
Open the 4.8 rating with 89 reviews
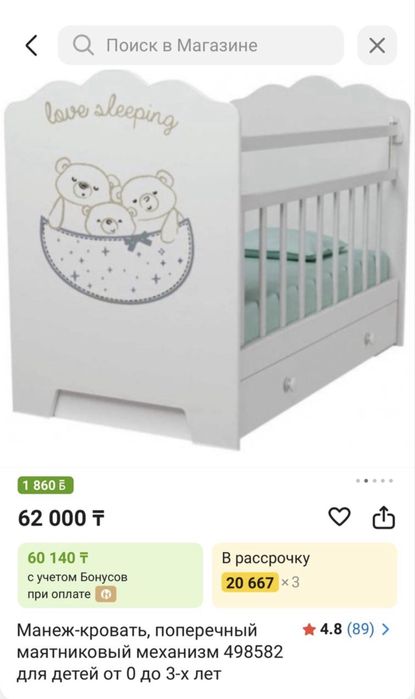tap(346, 629)
